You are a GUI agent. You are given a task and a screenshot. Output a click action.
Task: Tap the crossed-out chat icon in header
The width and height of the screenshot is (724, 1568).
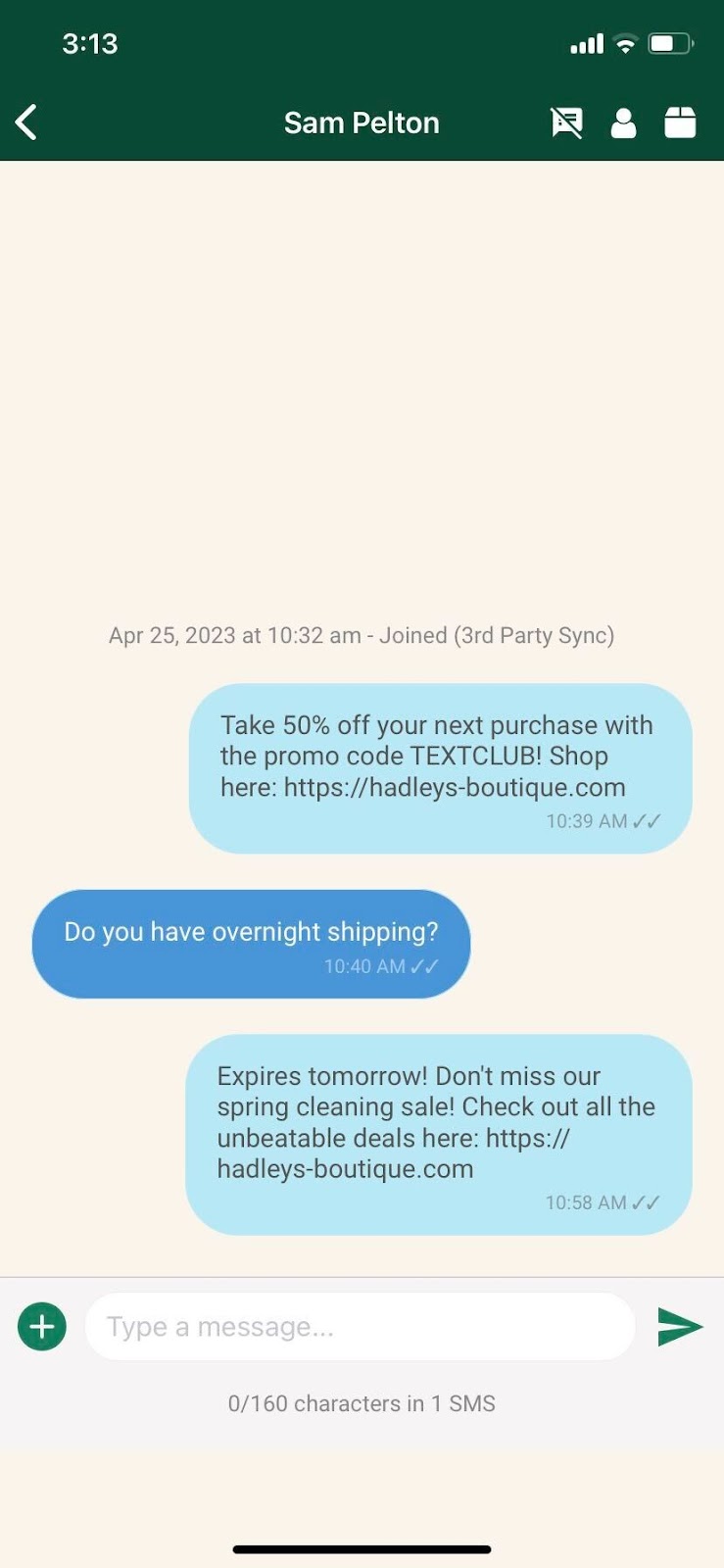point(566,122)
